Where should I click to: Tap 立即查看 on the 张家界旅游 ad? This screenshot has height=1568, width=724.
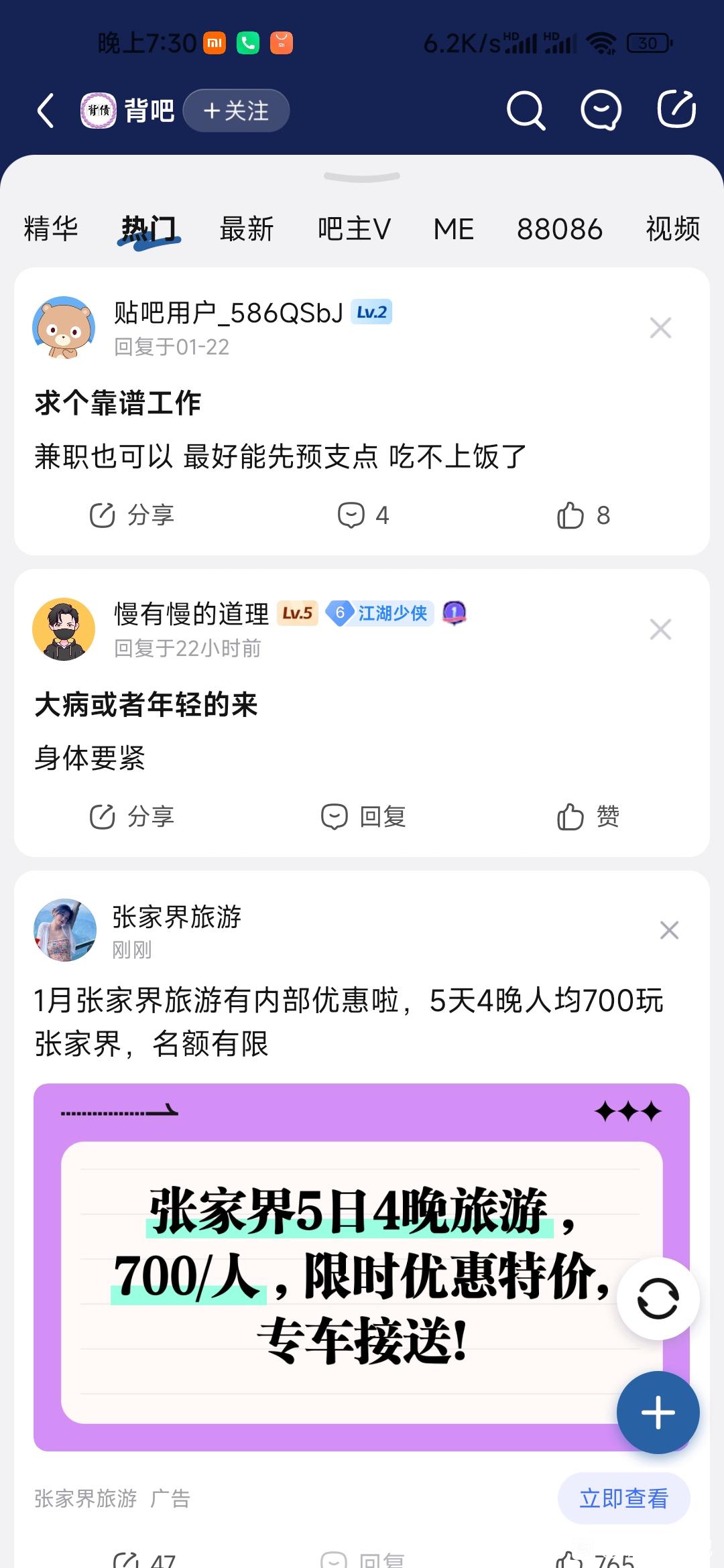tap(623, 1498)
